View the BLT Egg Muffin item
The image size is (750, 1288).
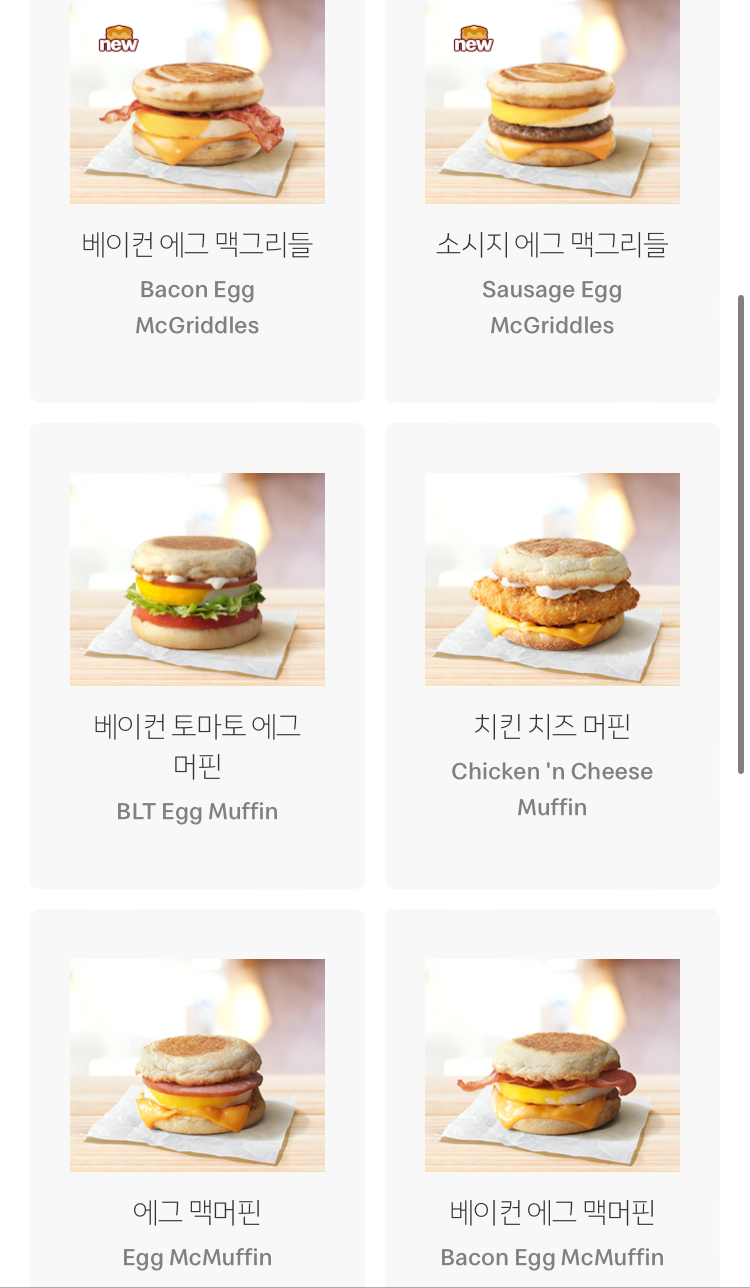(x=197, y=655)
